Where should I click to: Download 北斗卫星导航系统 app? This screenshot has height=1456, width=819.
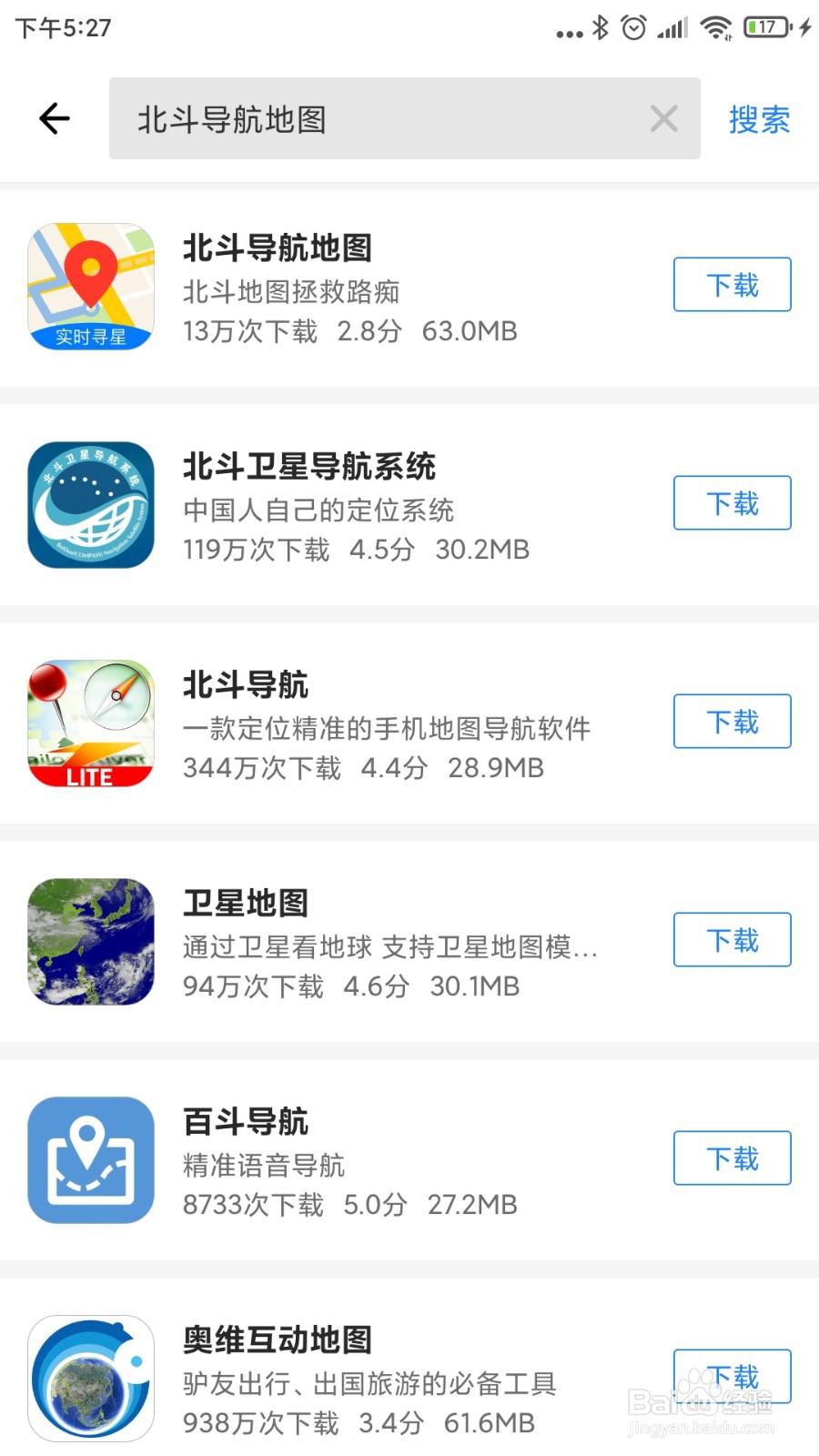pyautogui.click(x=732, y=503)
